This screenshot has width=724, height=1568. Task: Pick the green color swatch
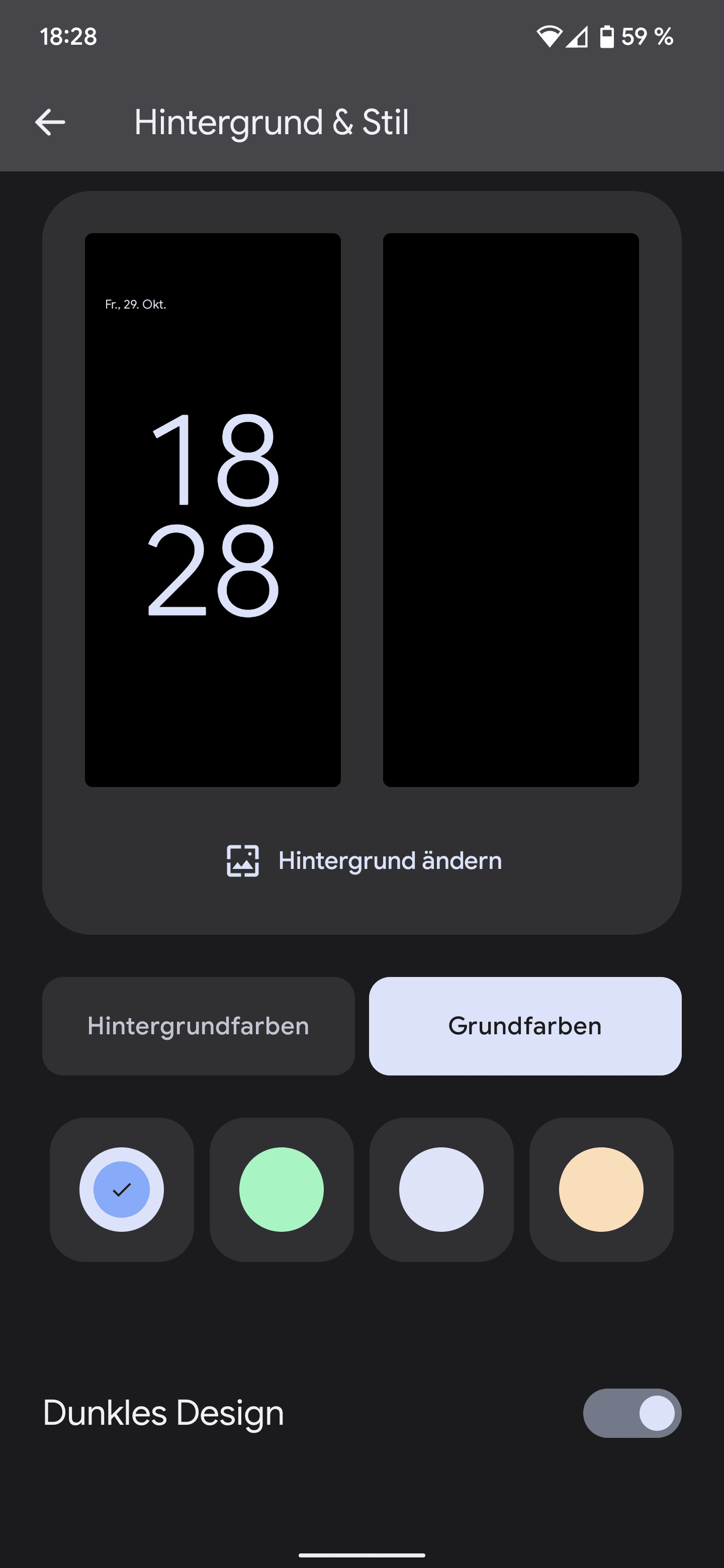click(x=282, y=1190)
